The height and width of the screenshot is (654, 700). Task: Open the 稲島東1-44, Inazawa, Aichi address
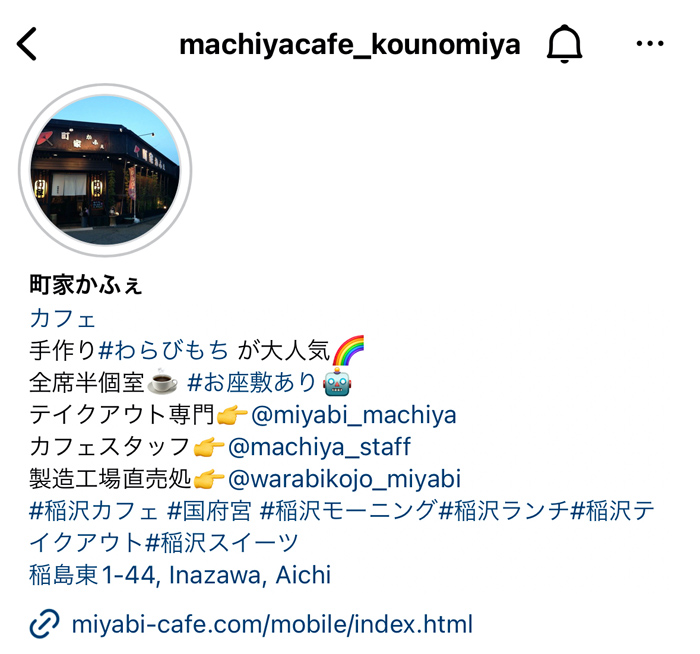180,575
